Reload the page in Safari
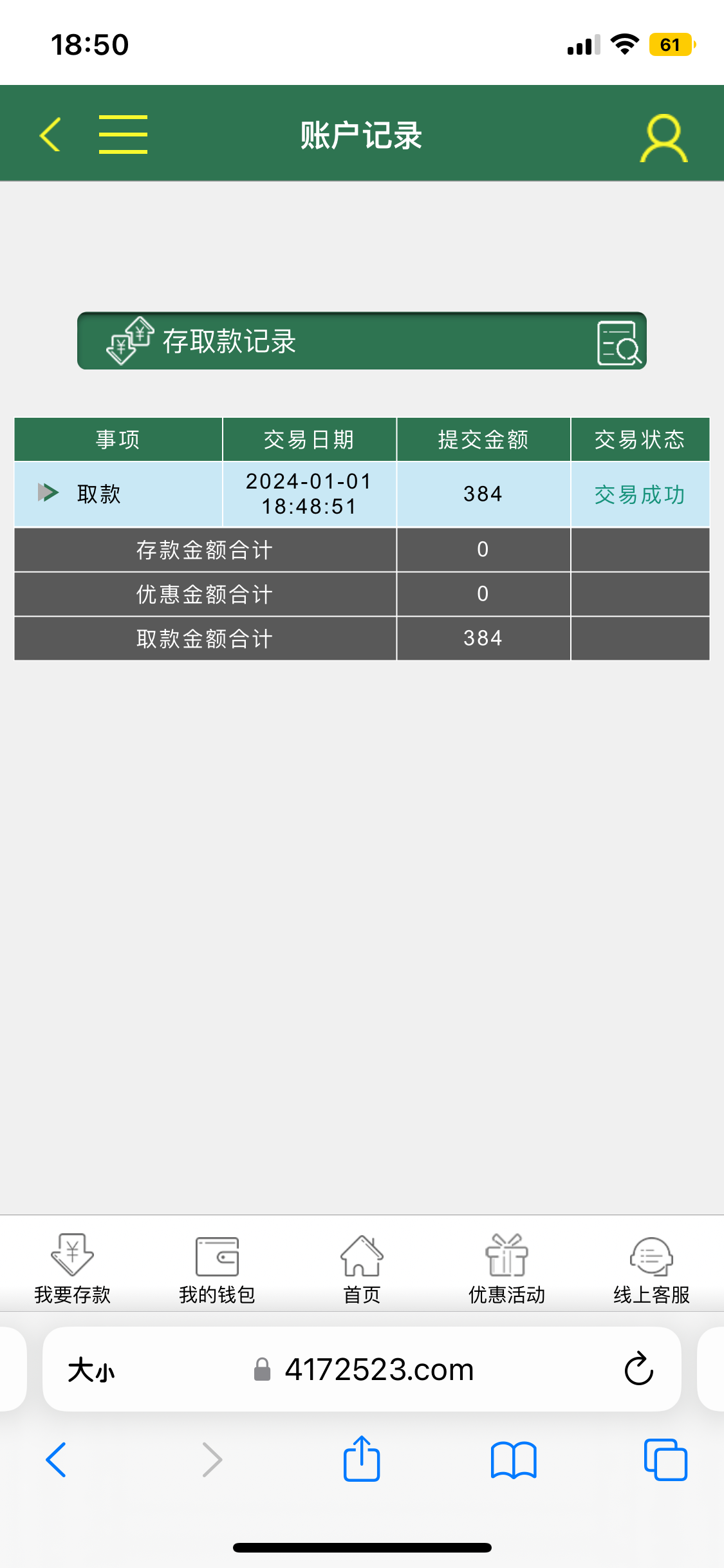Screen dimensions: 724x1568 pyautogui.click(x=638, y=1369)
